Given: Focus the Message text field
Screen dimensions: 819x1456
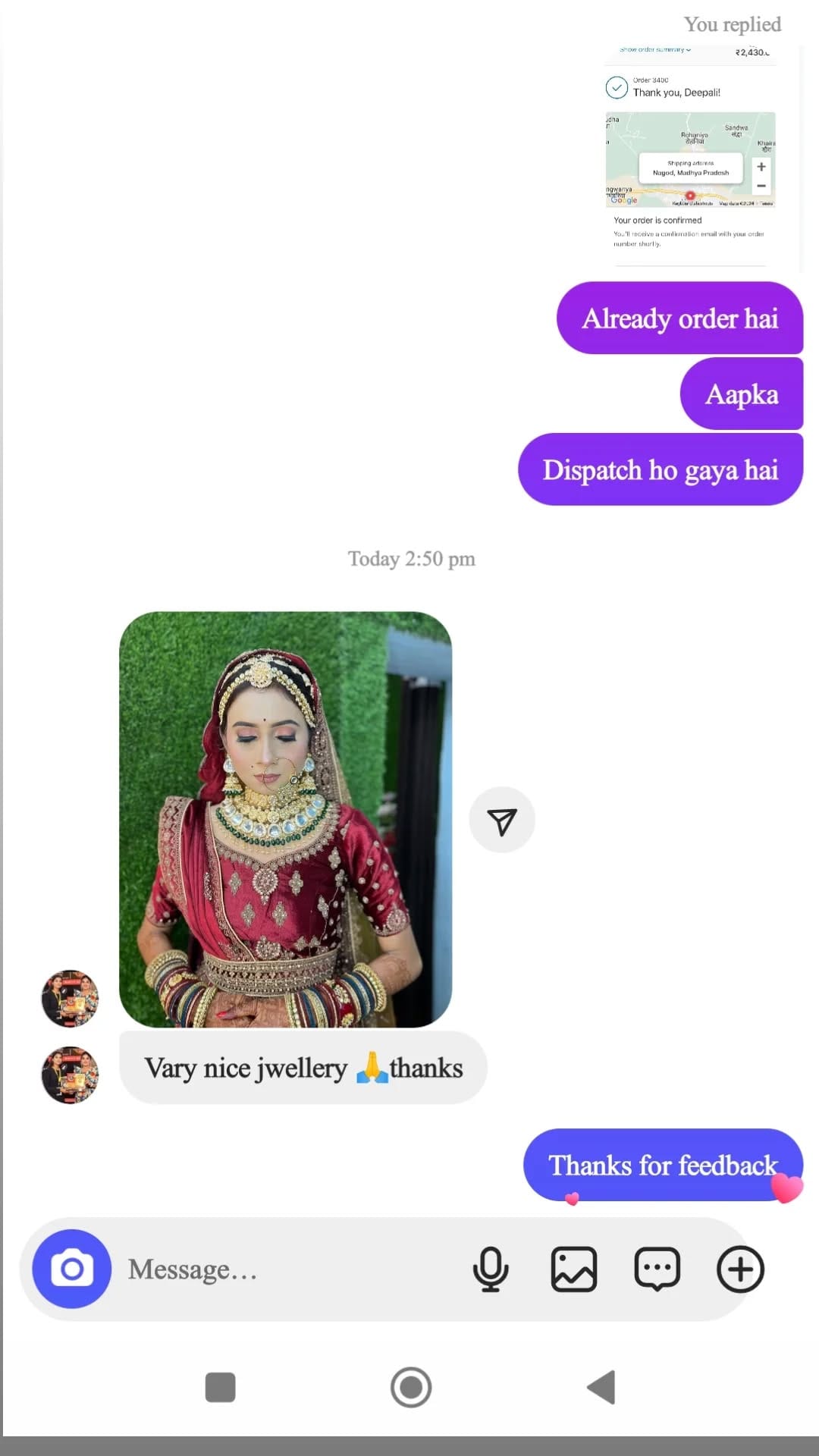Looking at the screenshot, I should (x=288, y=1269).
